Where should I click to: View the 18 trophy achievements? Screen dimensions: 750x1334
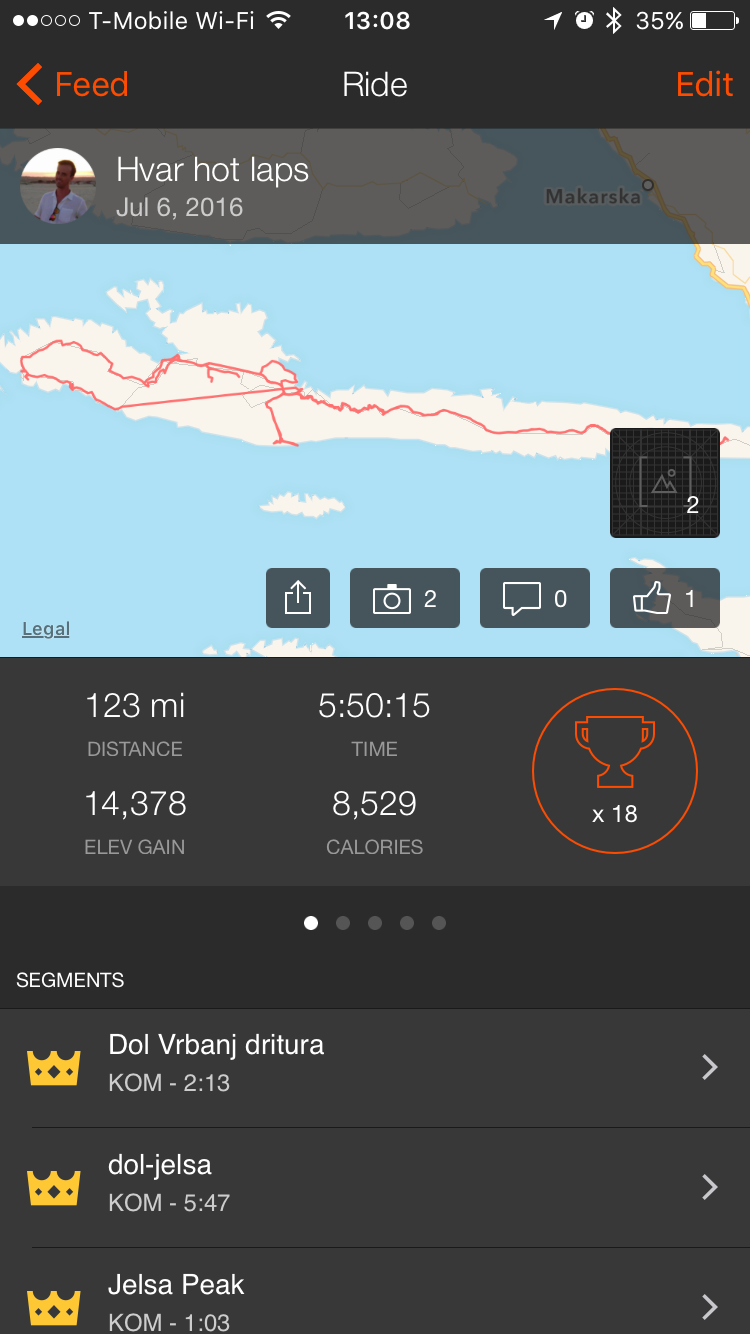[x=614, y=770]
